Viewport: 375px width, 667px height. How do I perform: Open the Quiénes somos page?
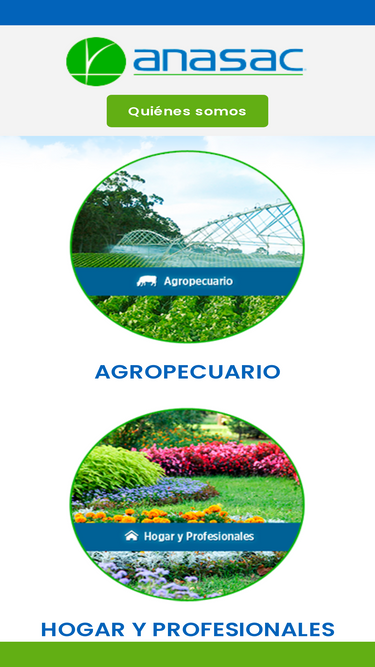187,111
